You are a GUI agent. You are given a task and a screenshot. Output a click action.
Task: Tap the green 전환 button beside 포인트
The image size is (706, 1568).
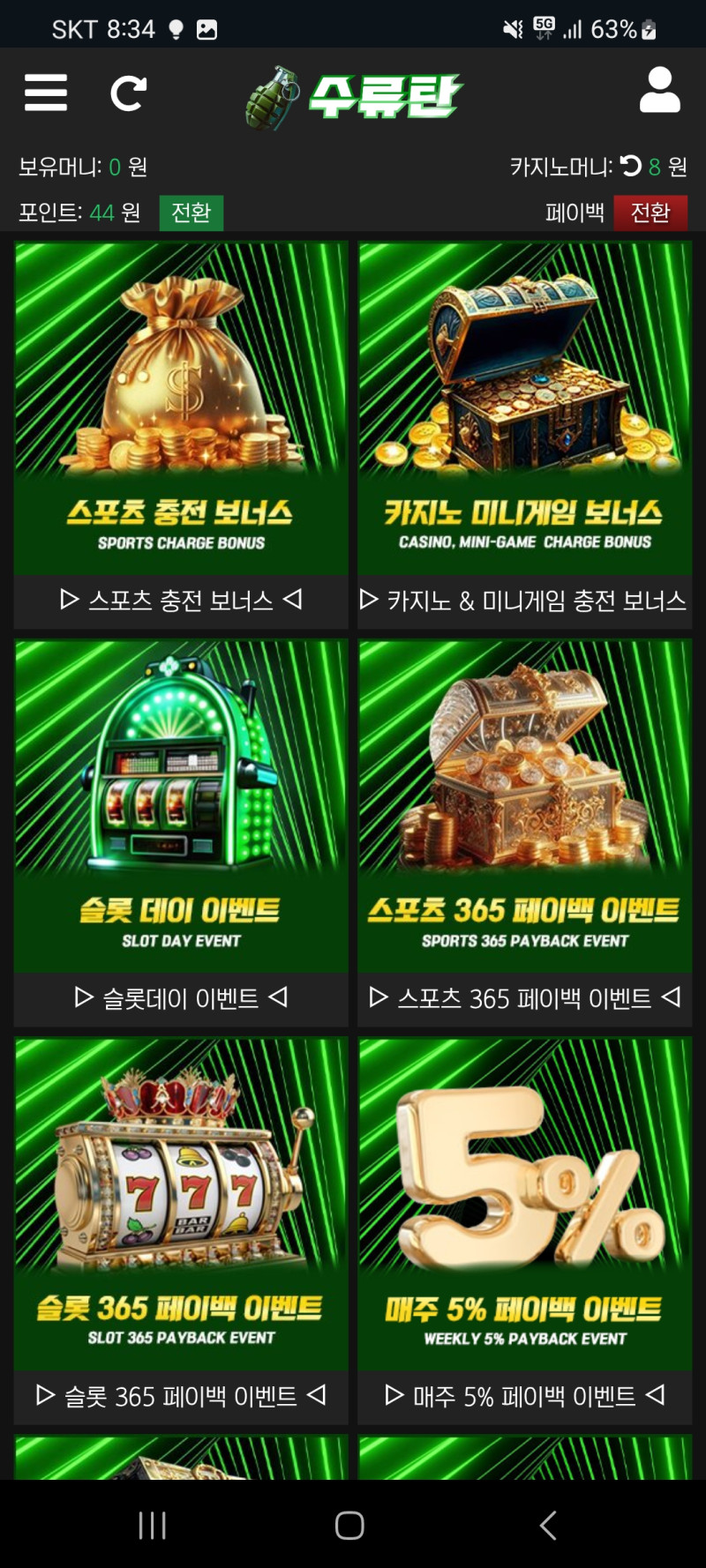click(191, 213)
